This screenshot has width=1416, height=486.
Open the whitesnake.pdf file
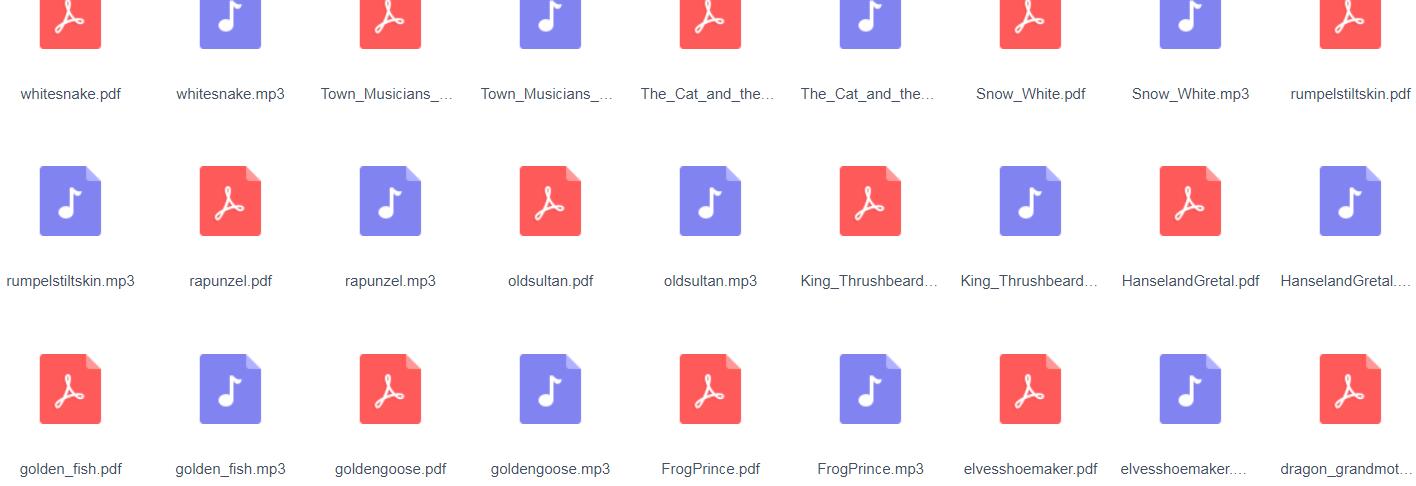70,25
